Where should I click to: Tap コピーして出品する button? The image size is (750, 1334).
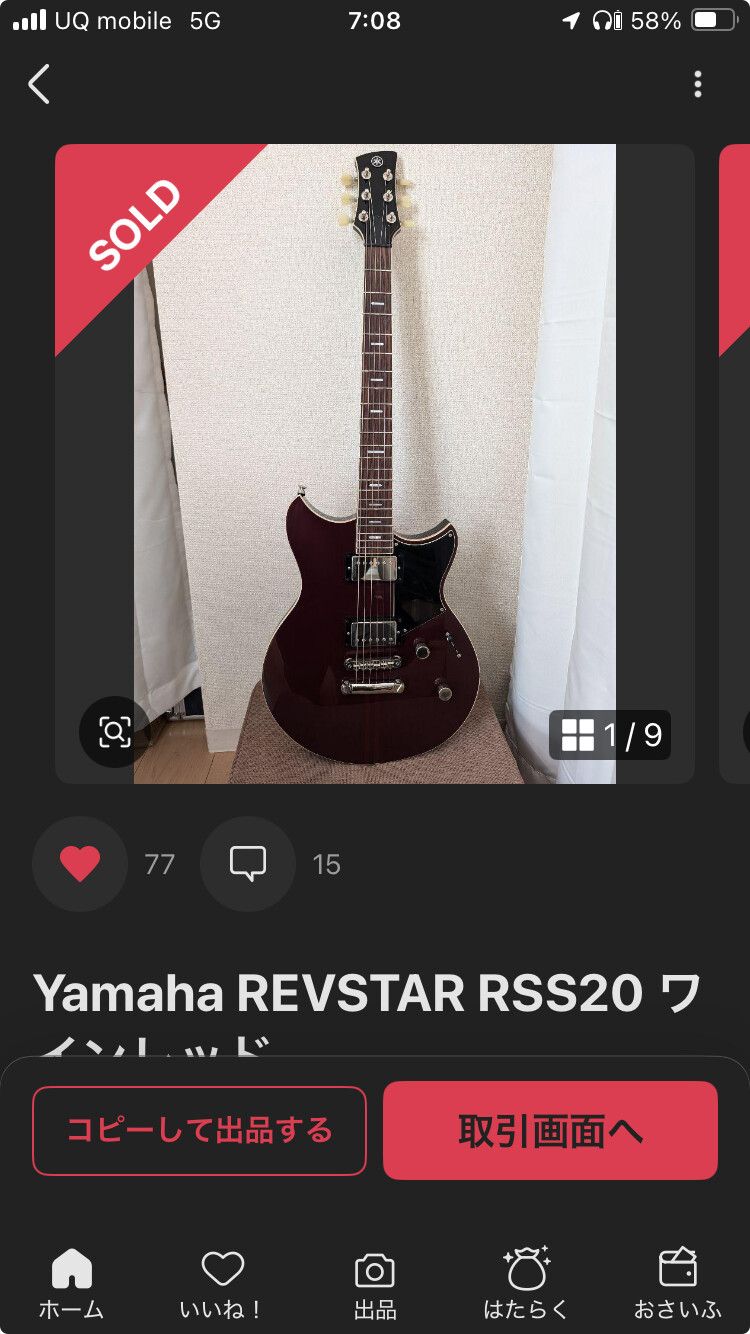[x=200, y=1131]
